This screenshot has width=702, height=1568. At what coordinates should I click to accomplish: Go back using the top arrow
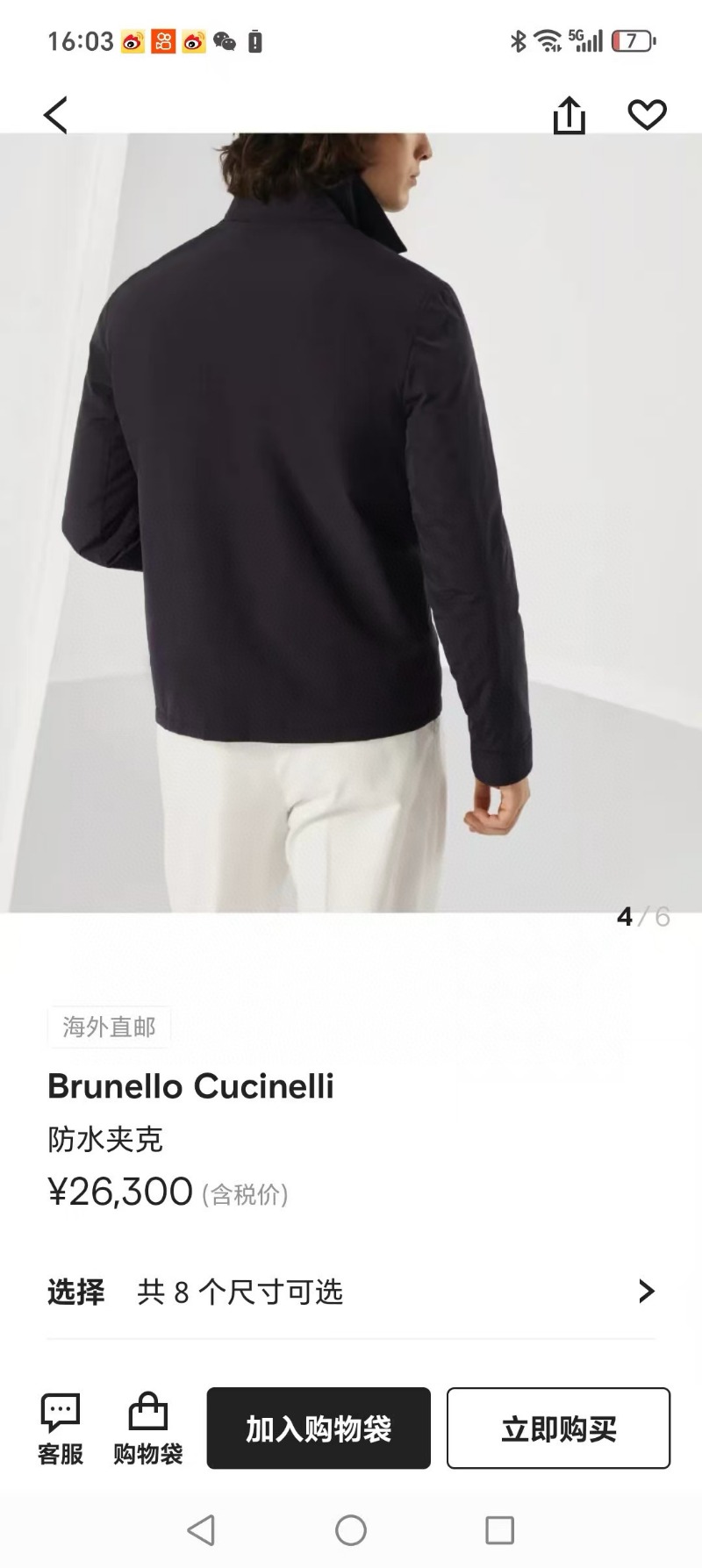(x=55, y=115)
